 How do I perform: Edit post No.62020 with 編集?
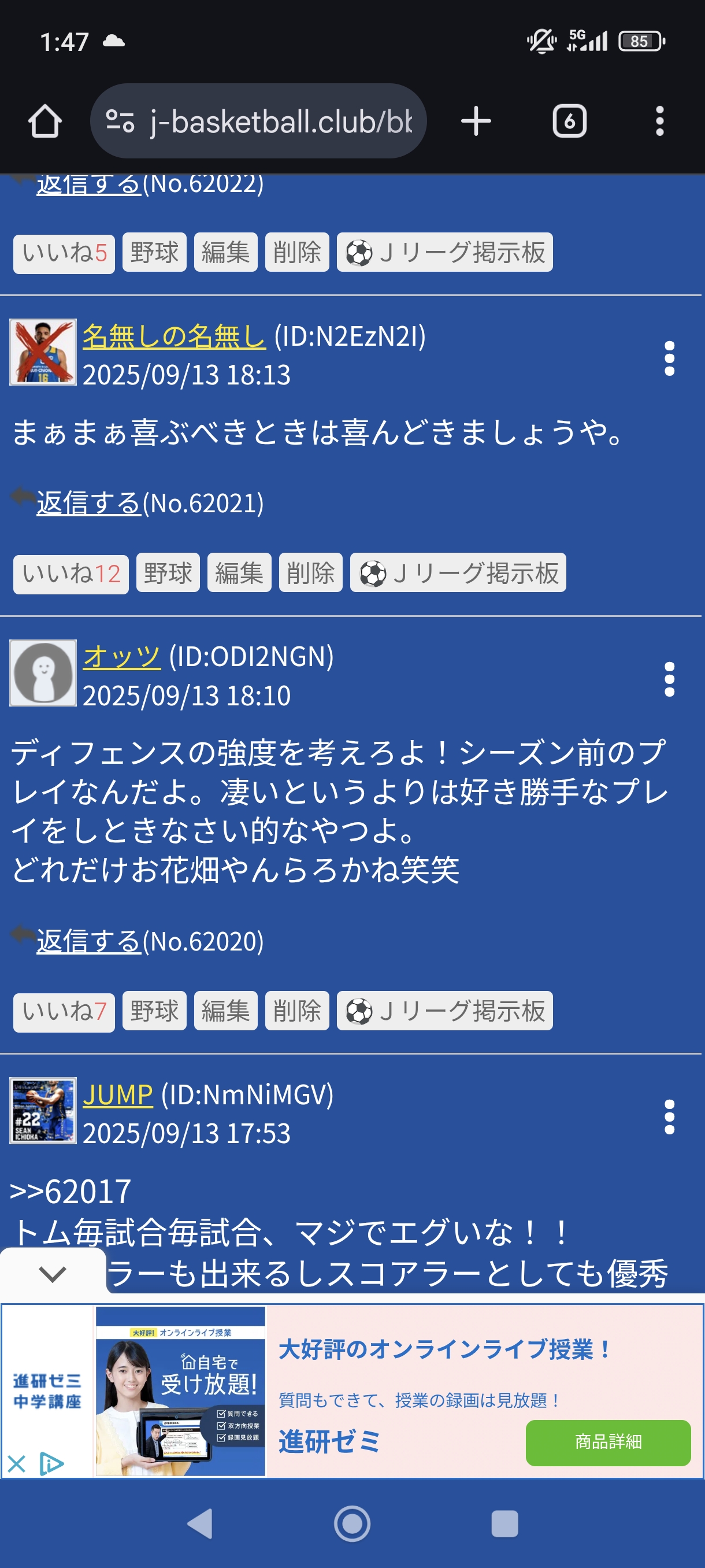click(226, 1011)
